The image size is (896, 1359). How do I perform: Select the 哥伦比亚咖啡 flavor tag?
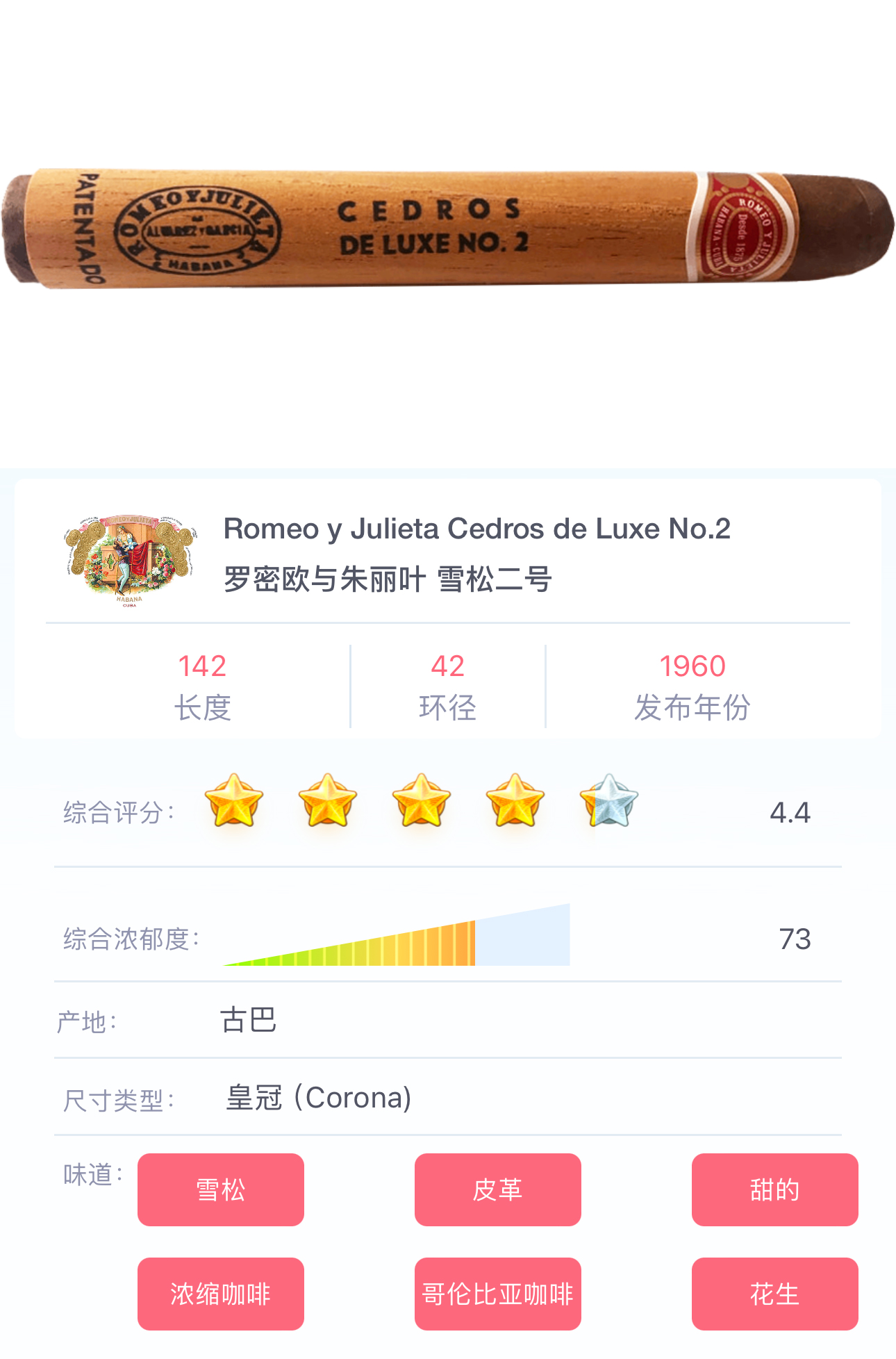click(x=497, y=1294)
